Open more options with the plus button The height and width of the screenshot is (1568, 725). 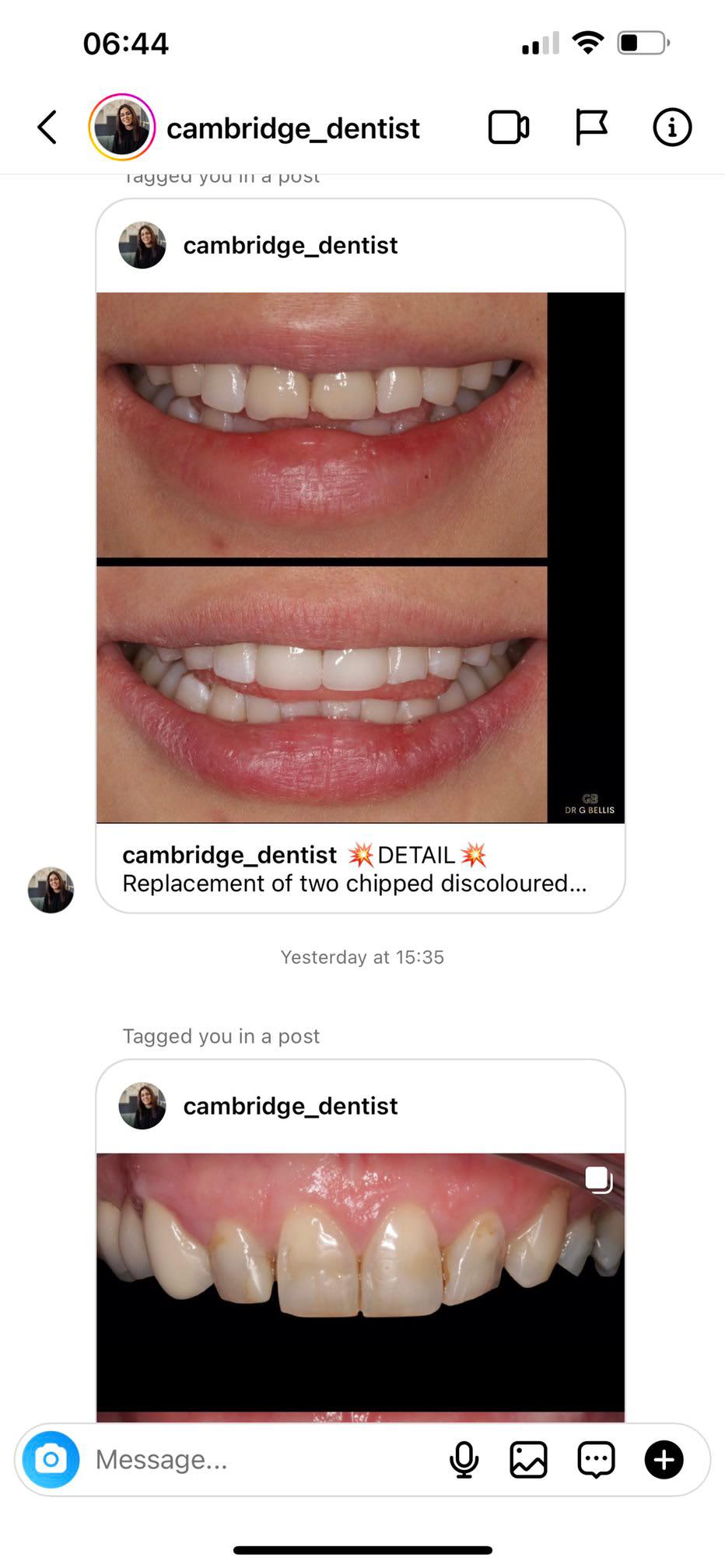[664, 1459]
